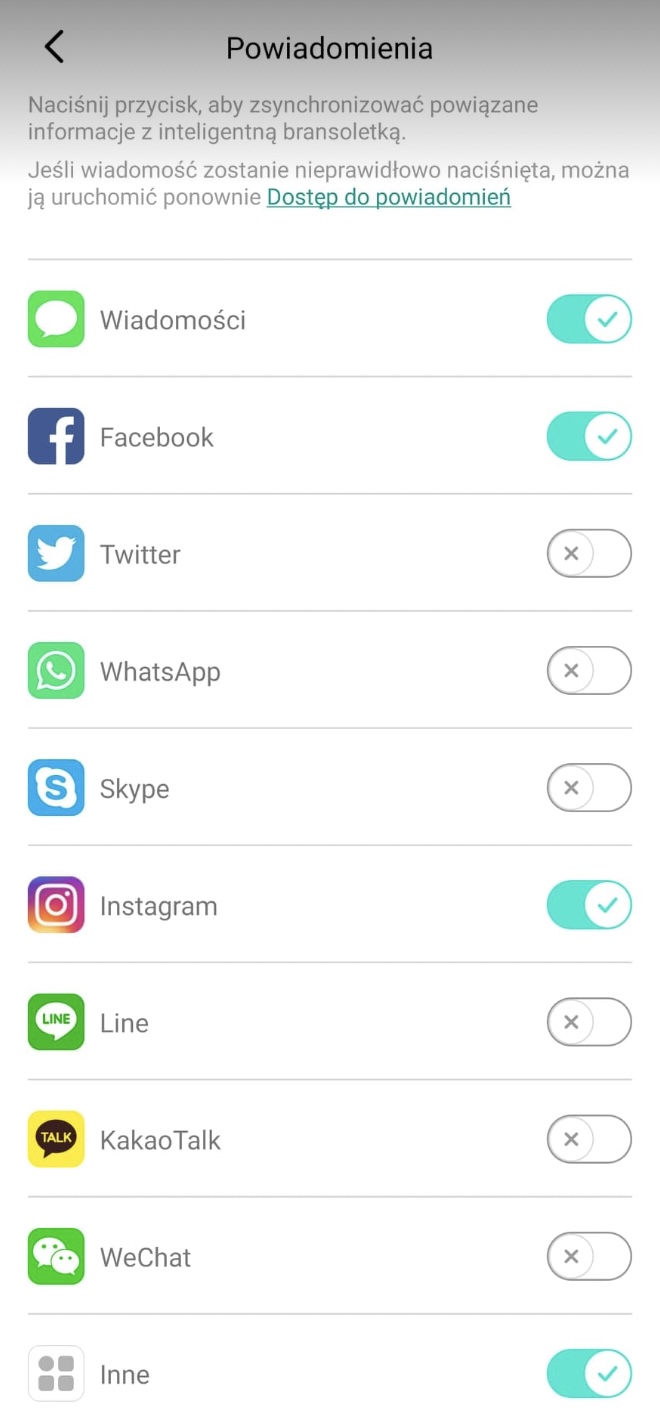Go back from the Powiadomienia screen
This screenshot has width=660, height=1424.
pos(54,47)
